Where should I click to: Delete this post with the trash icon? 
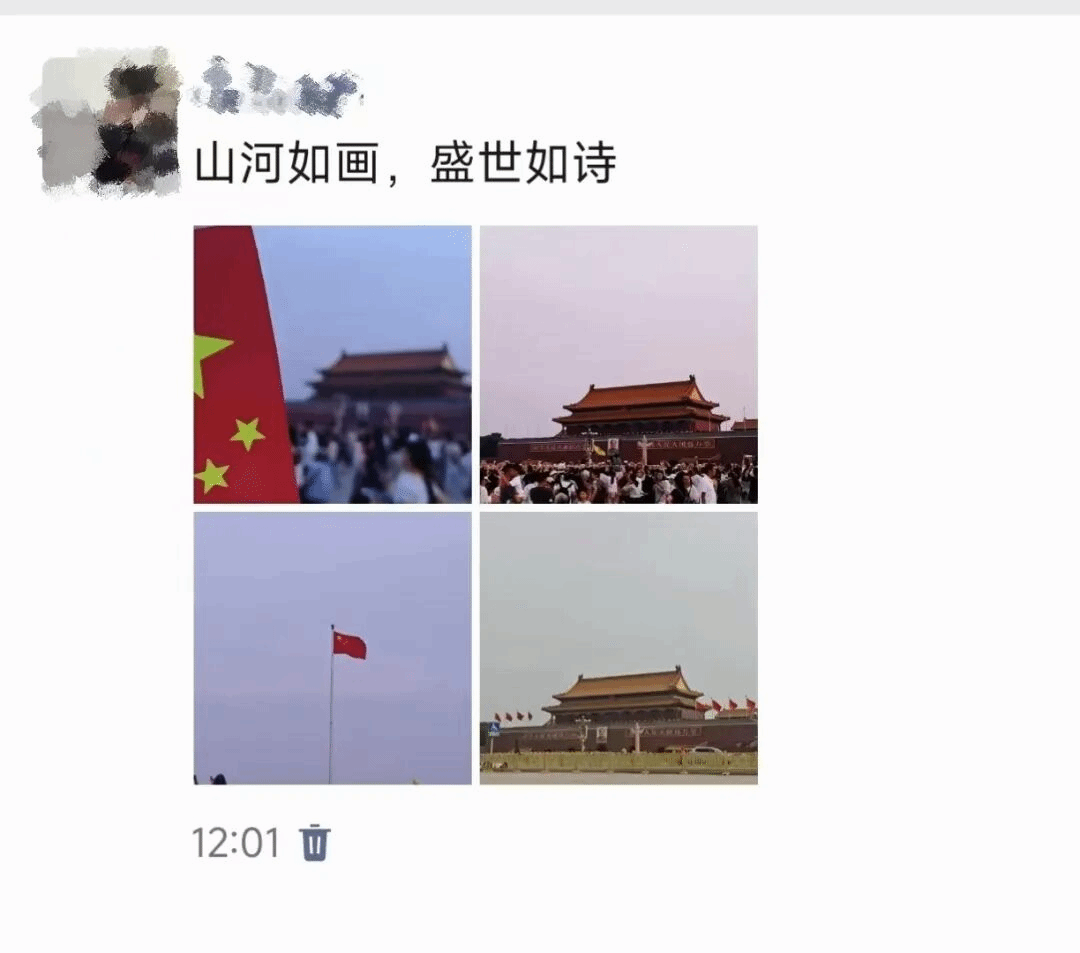[x=315, y=842]
